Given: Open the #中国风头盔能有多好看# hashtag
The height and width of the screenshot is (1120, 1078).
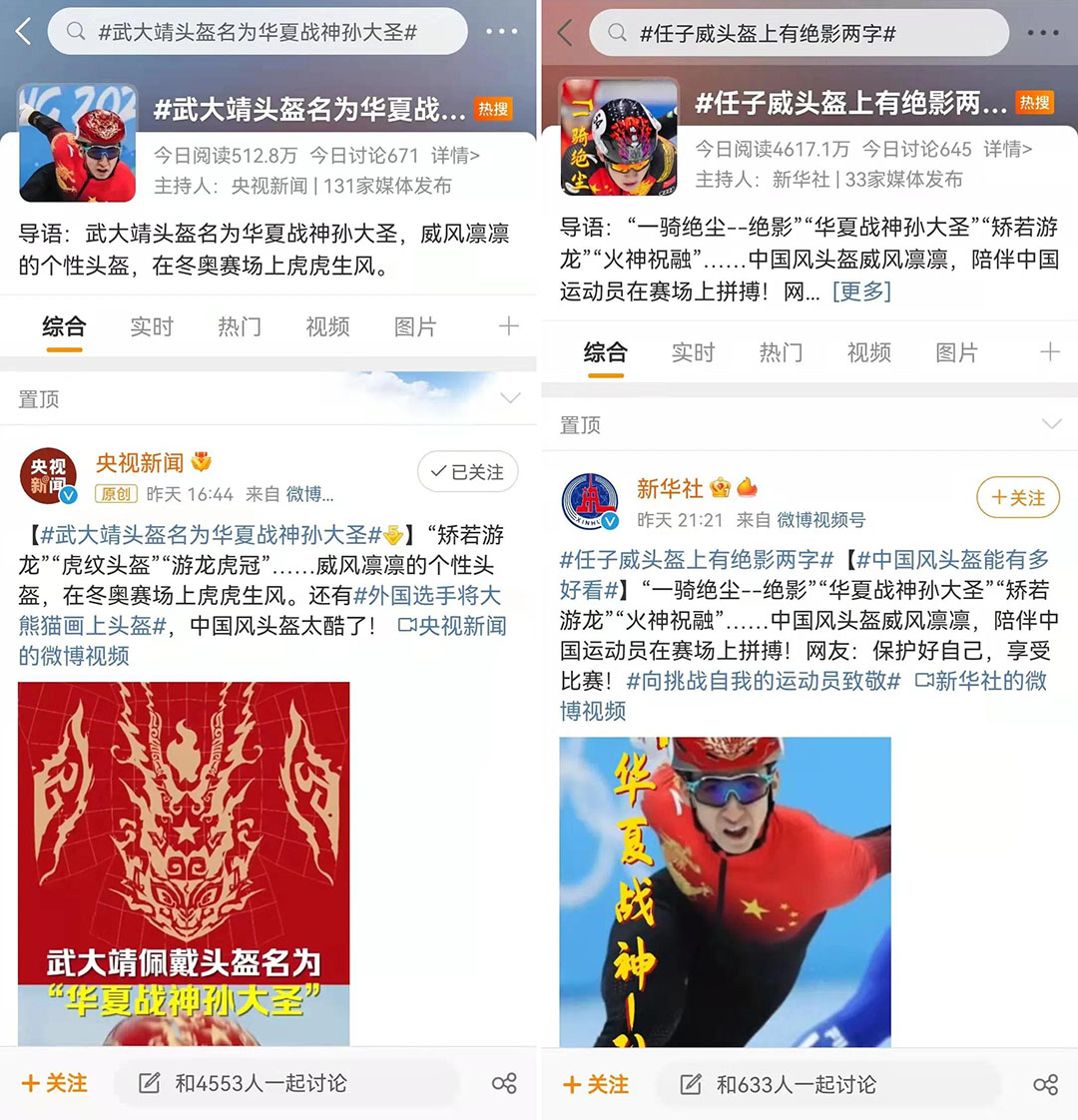Looking at the screenshot, I should coord(953,560).
